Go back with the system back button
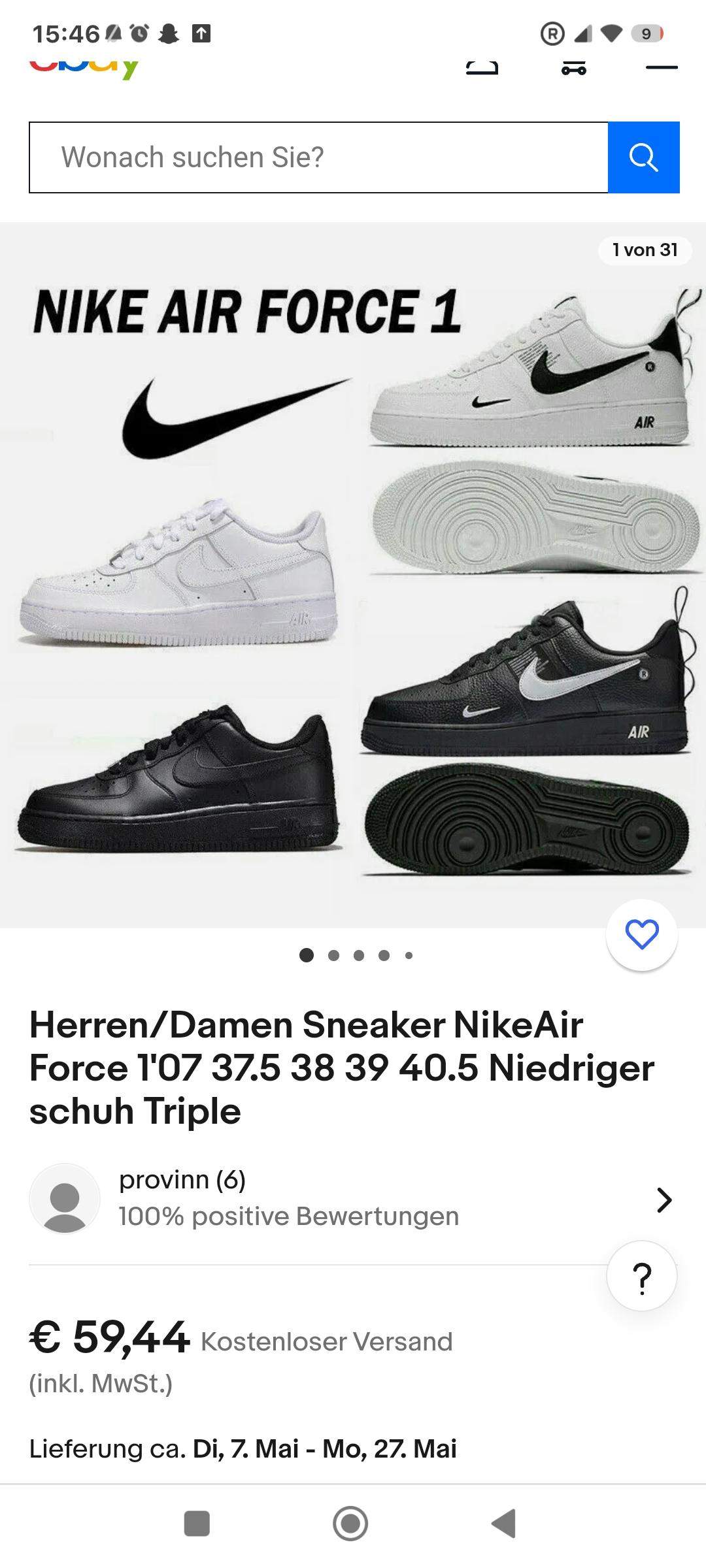 point(504,1524)
